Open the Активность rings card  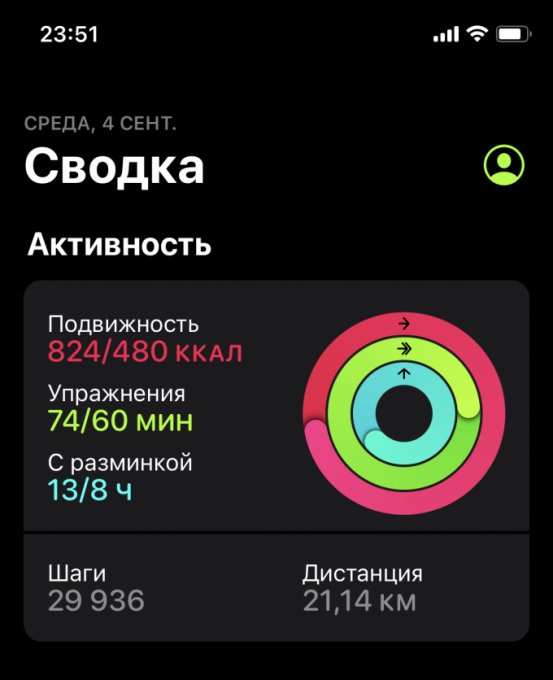tap(276, 405)
